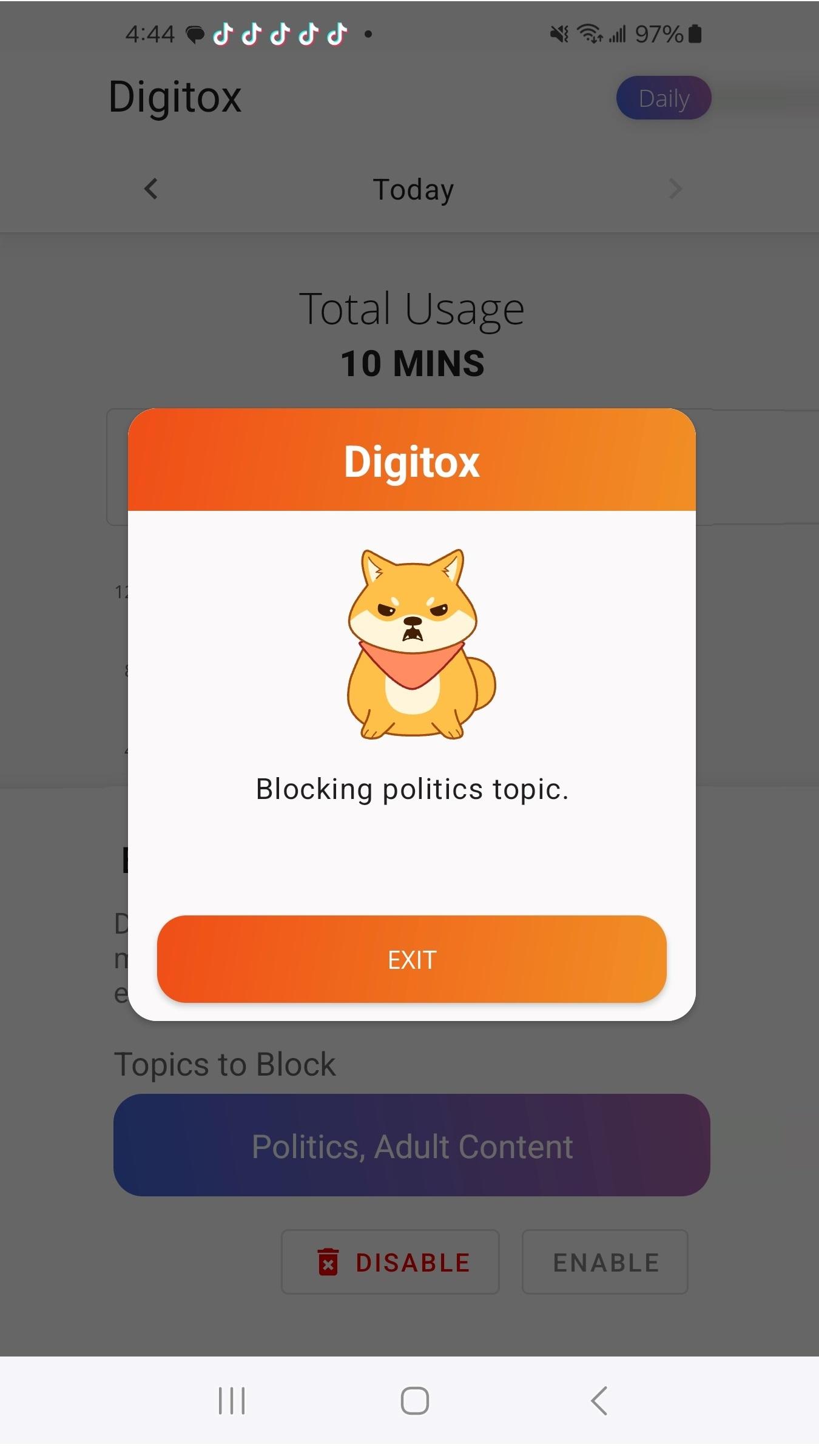
Task: Open the Daily view selector
Action: 664,98
